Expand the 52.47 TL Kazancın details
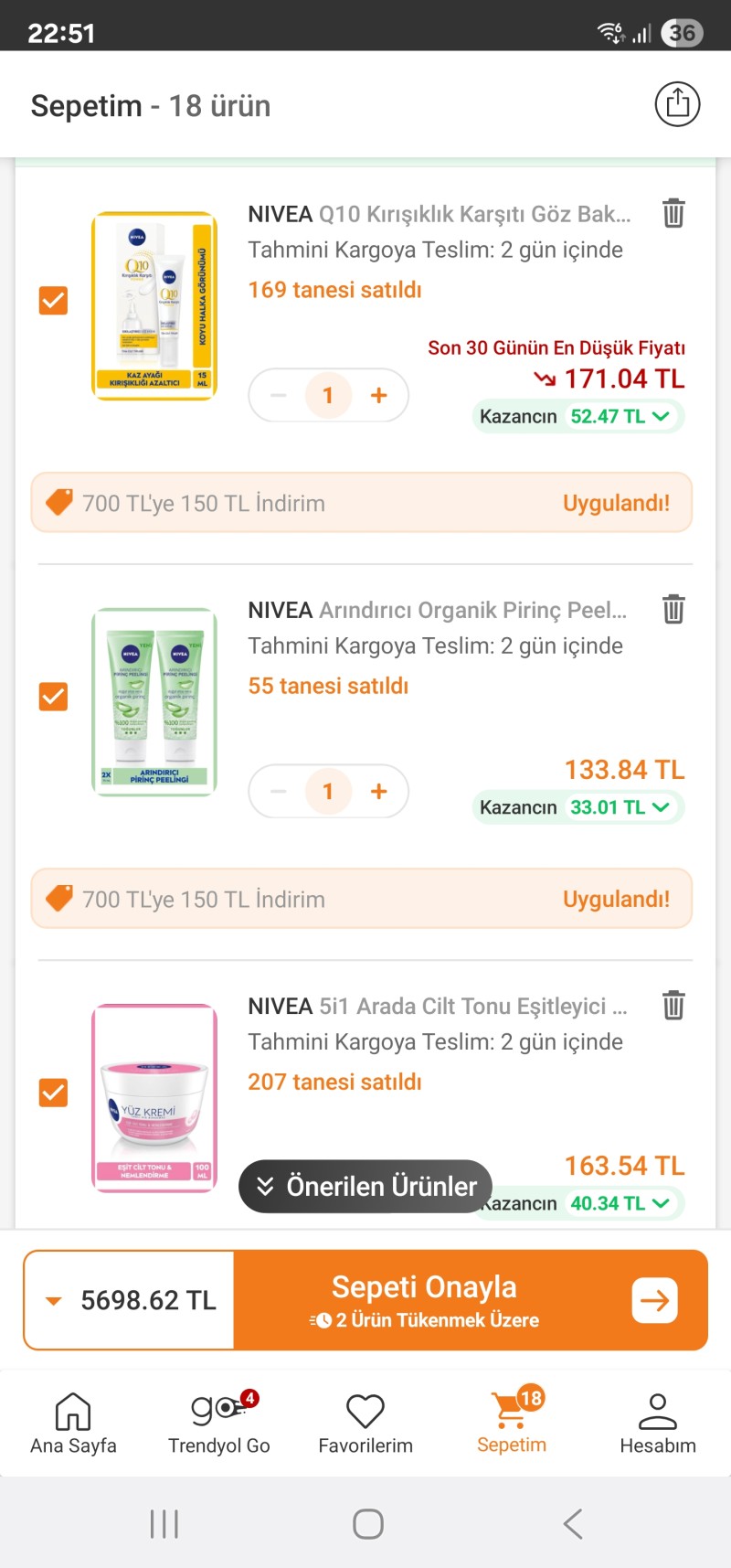This screenshot has width=731, height=1568. [578, 417]
